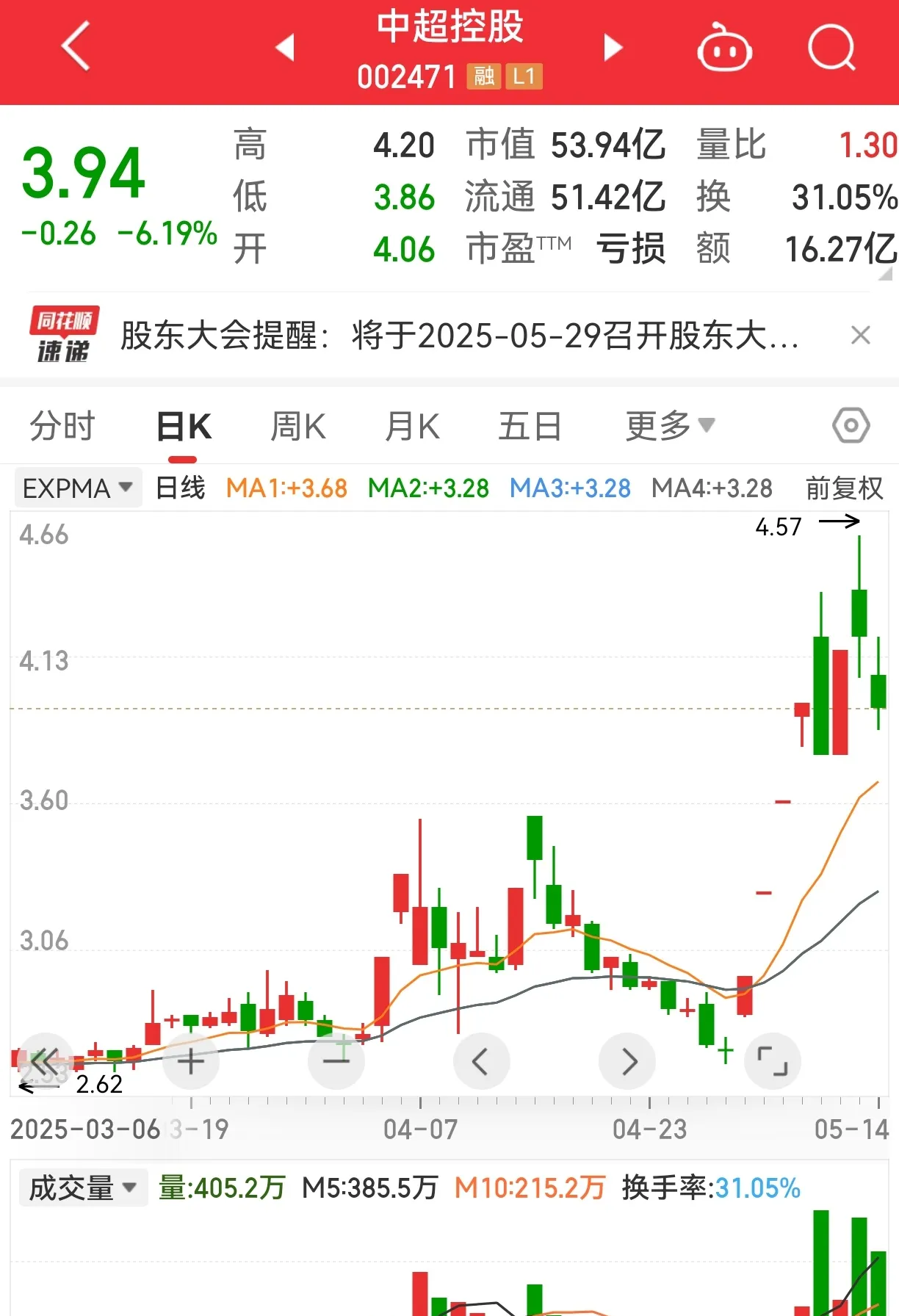This screenshot has height=1316, width=899.
Task: Toggle the L1 quote level badge
Action: [523, 76]
